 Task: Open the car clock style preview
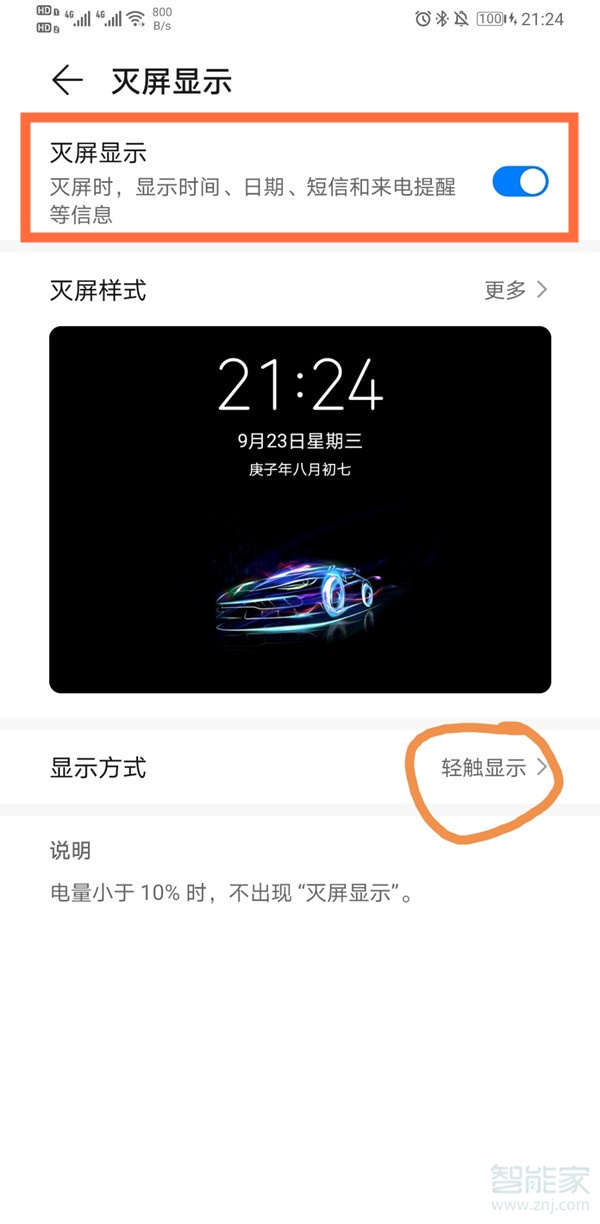[300, 509]
